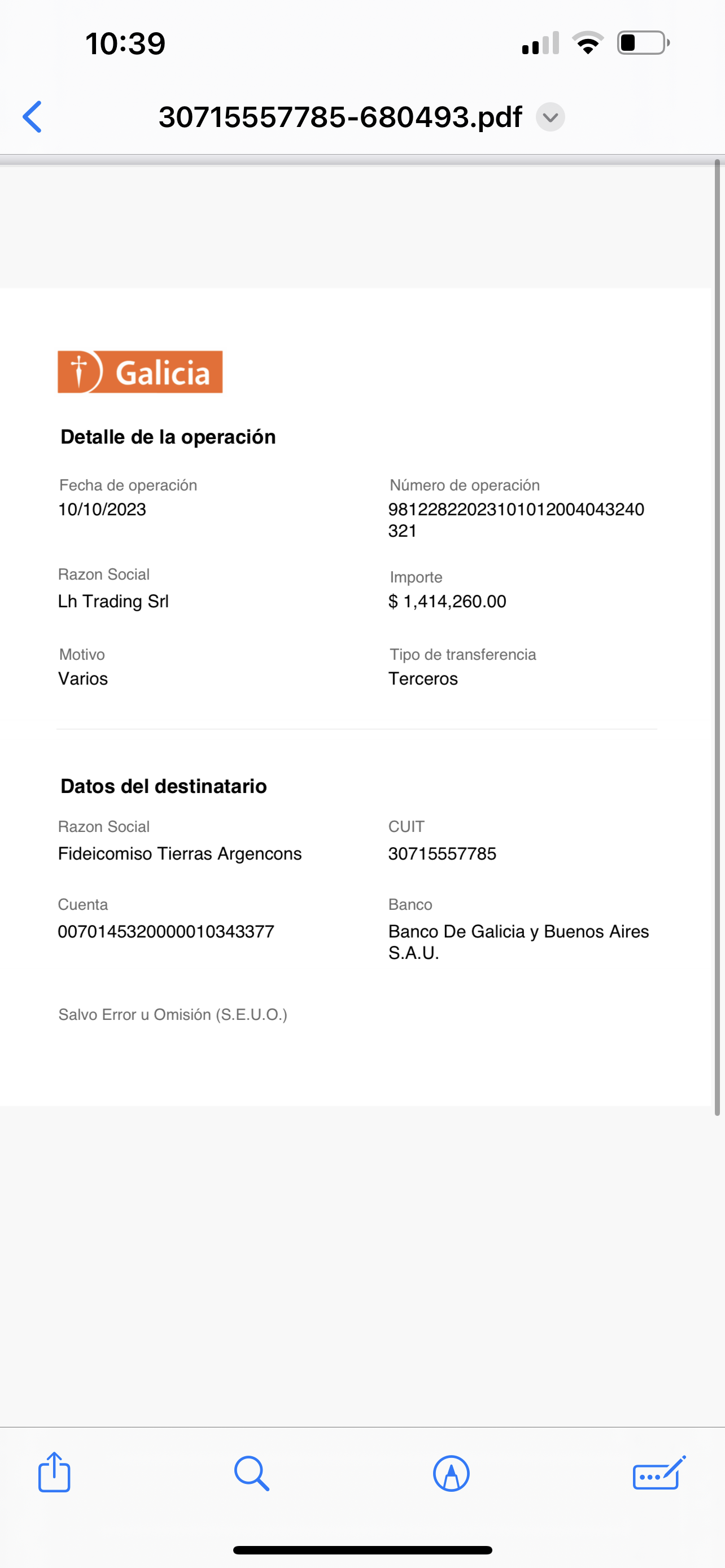Open the markup pen tool
This screenshot has width=725, height=1568.
pyautogui.click(x=451, y=1474)
